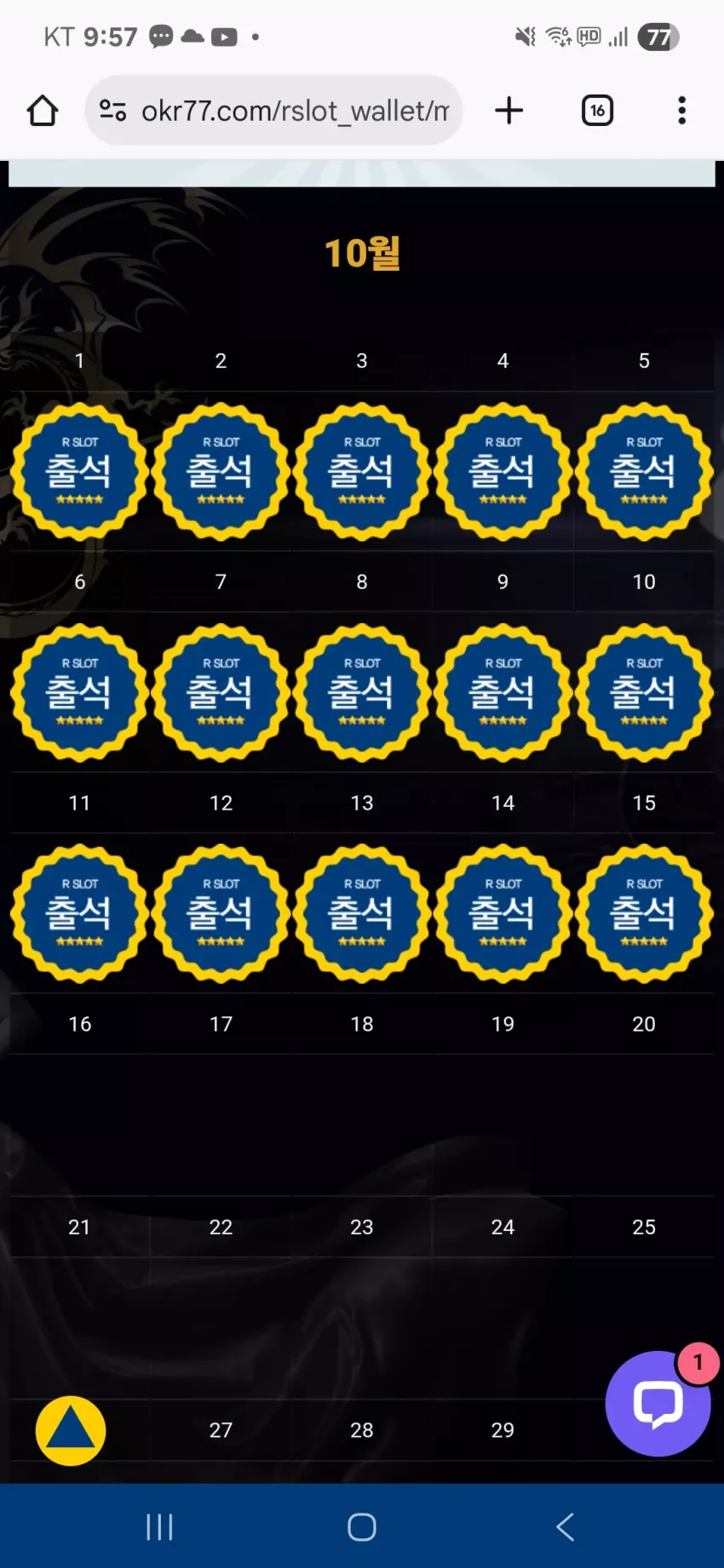Go back with the system back button
Image resolution: width=724 pixels, height=1568 pixels.
[x=565, y=1527]
